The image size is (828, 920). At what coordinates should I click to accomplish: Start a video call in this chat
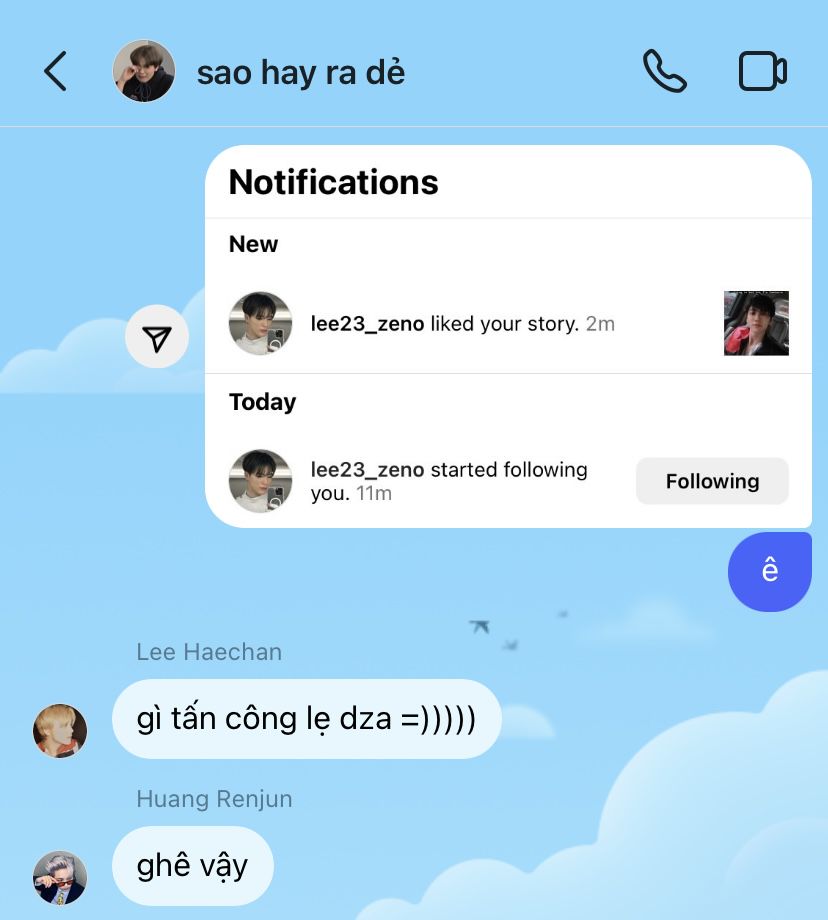pyautogui.click(x=762, y=72)
